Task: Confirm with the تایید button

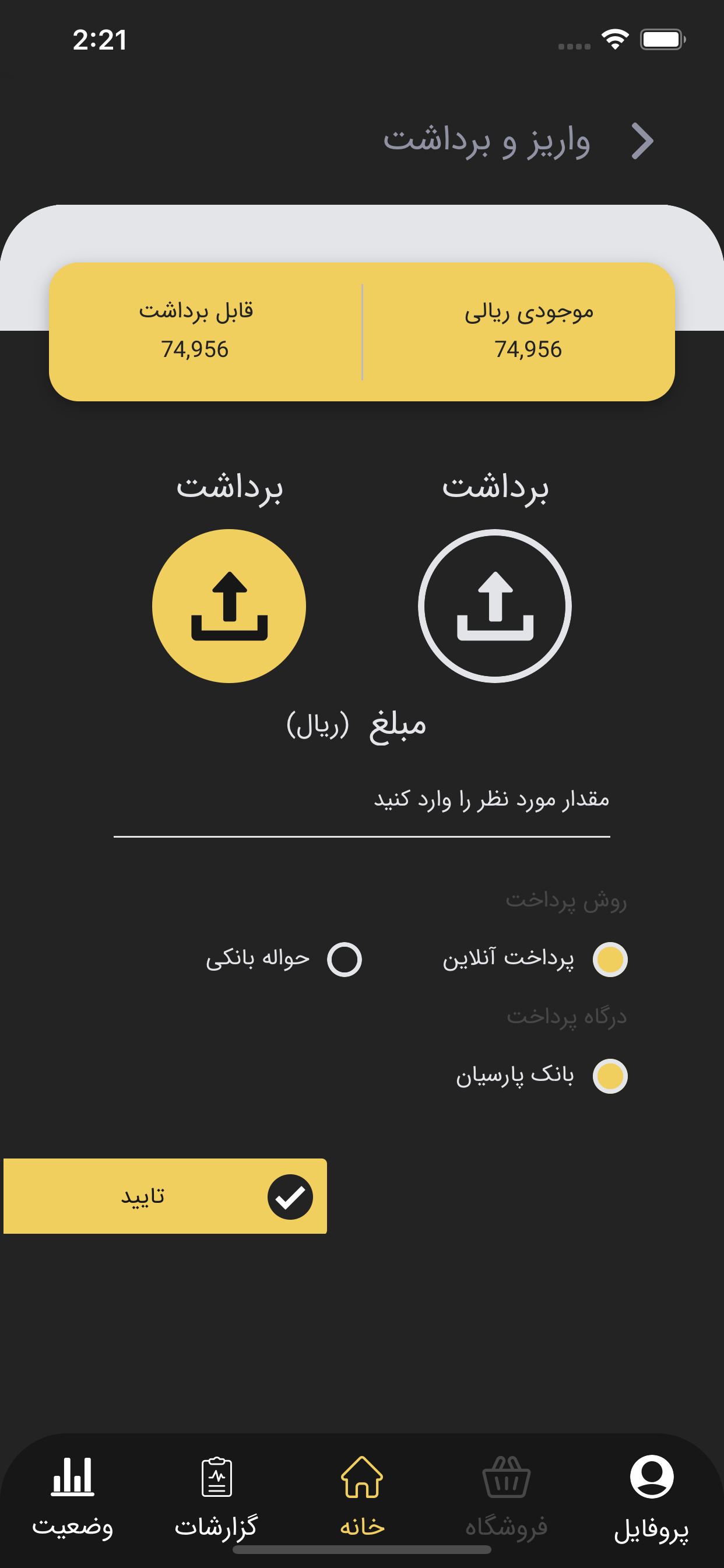Action: click(x=166, y=1196)
